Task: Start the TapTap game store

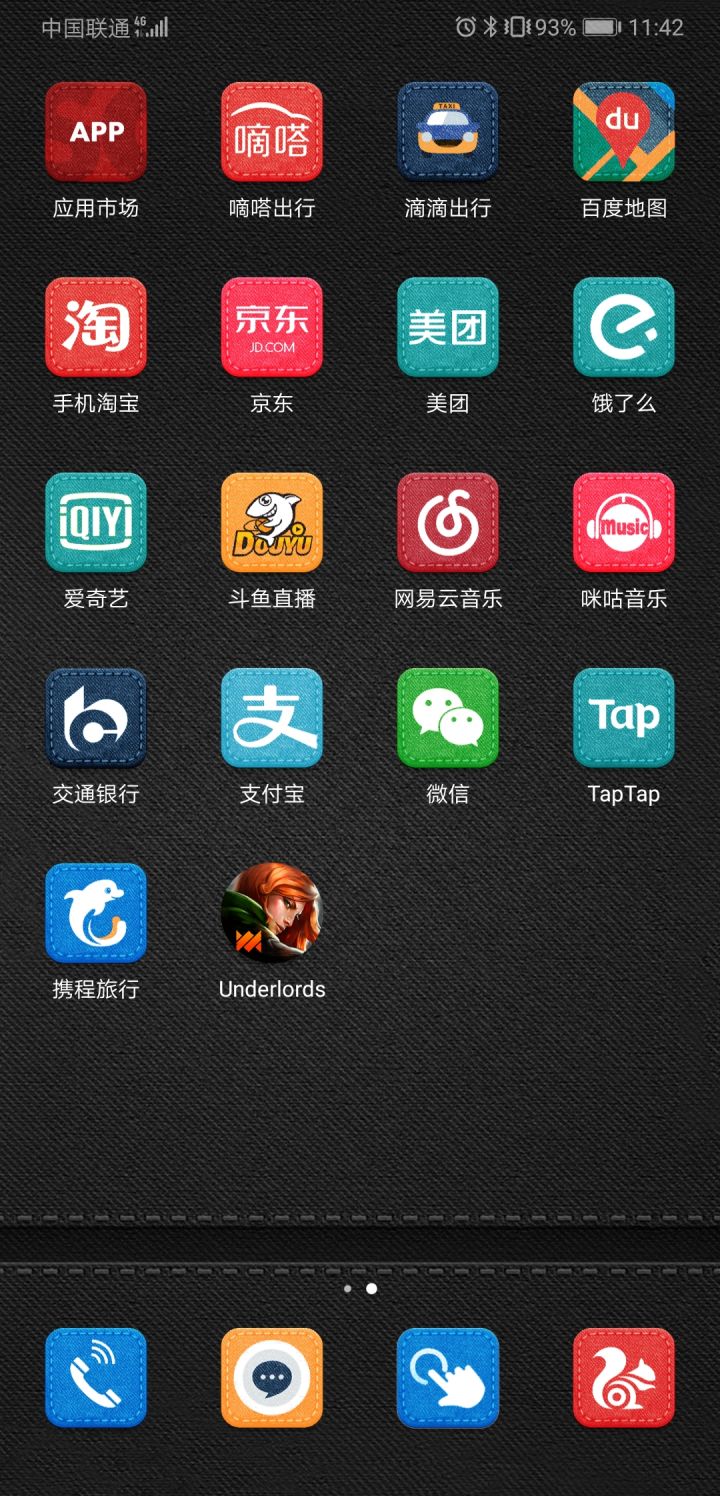Action: coord(623,718)
